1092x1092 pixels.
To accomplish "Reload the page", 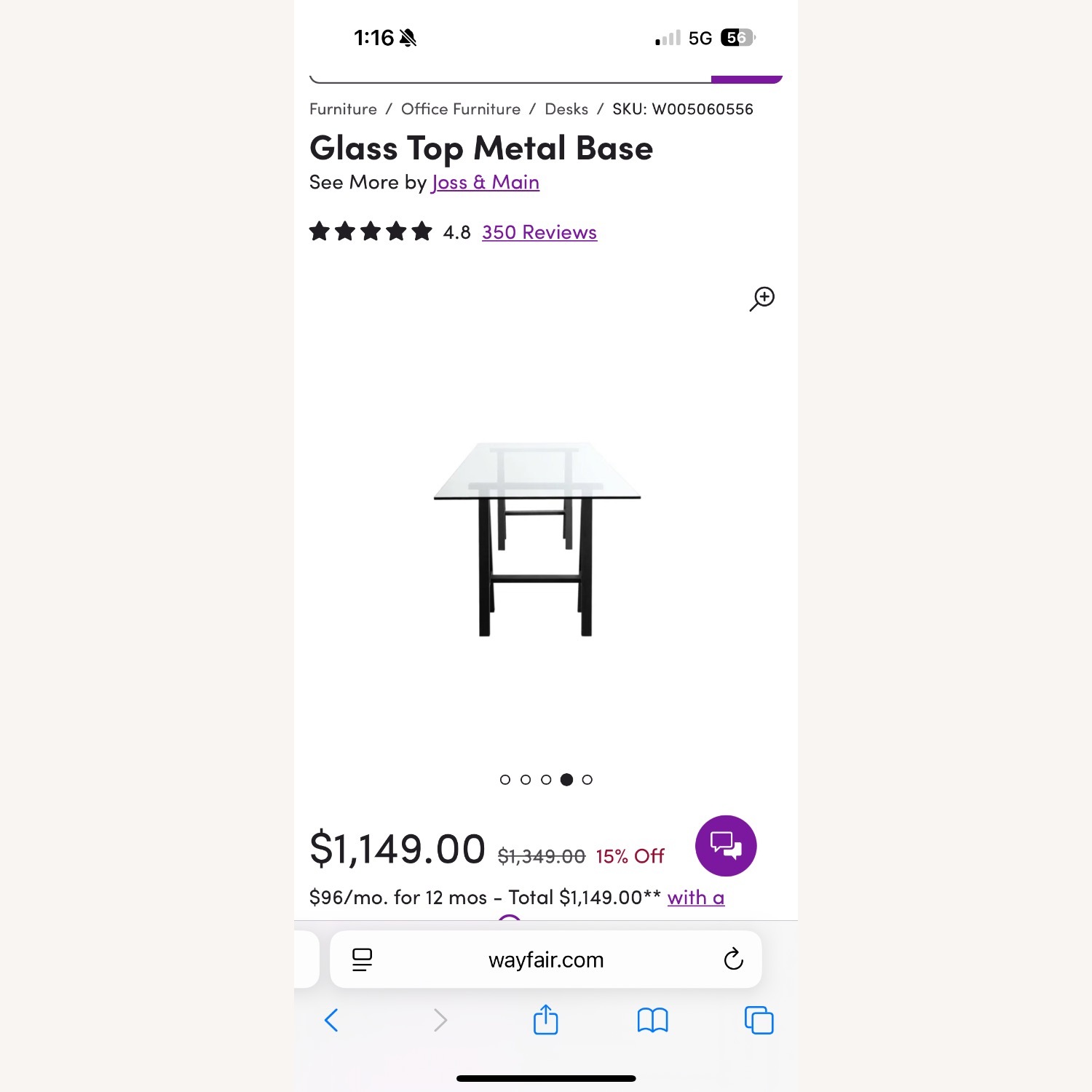I will point(734,960).
